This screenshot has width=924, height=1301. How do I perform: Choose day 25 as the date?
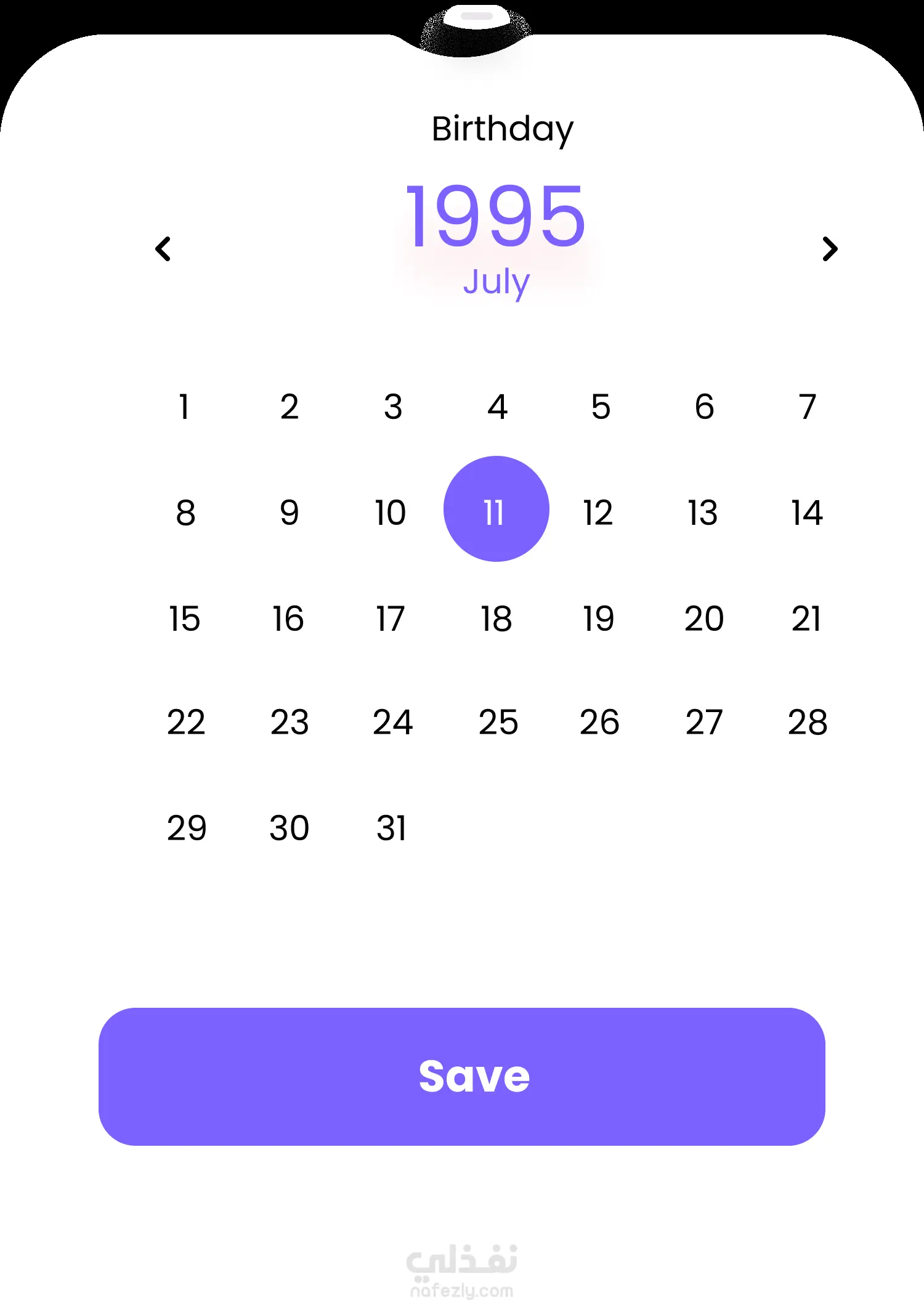498,722
